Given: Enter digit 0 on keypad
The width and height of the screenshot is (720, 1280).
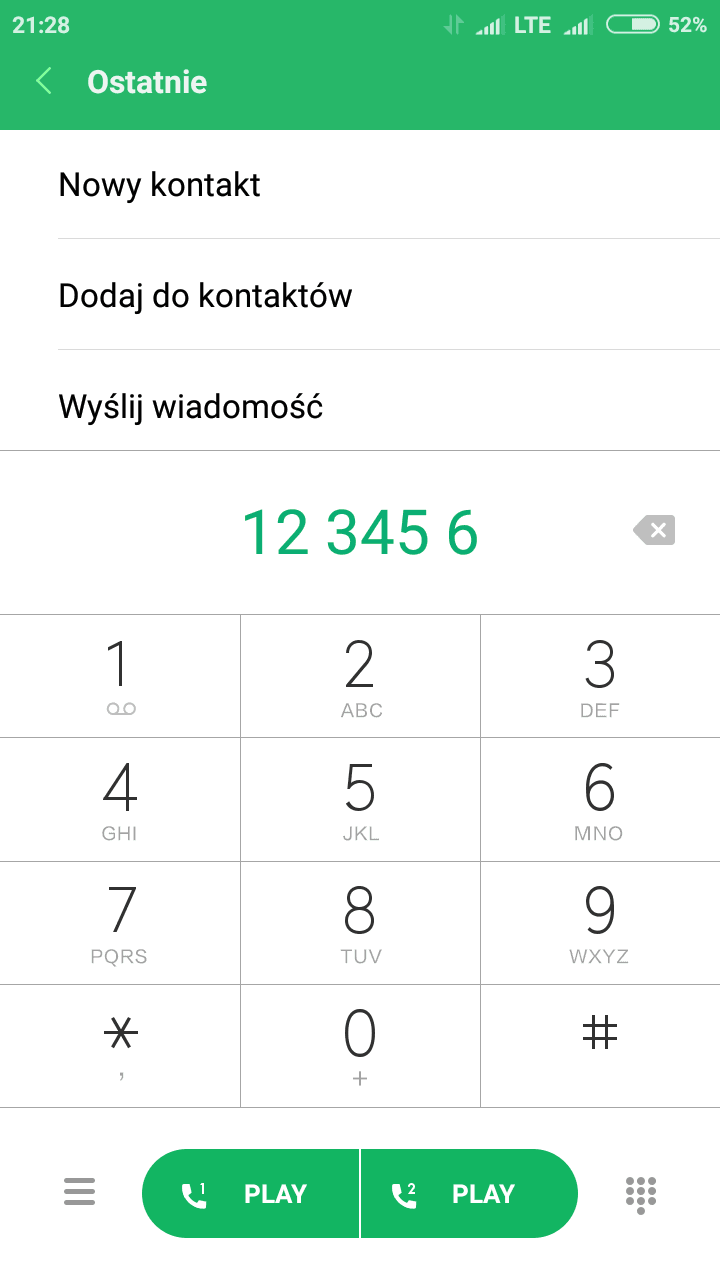Looking at the screenshot, I should [x=360, y=1046].
